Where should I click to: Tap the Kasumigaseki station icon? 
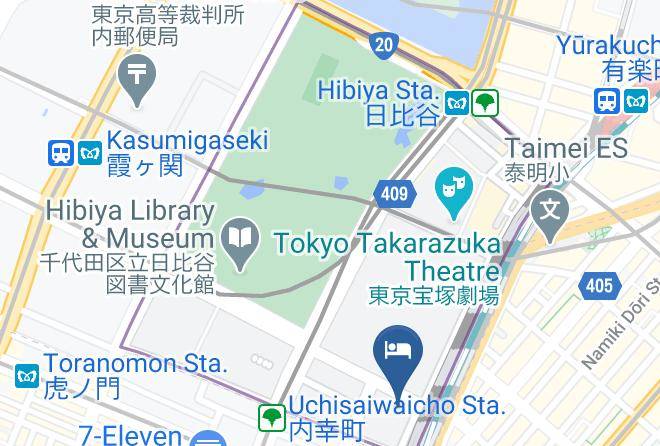(61, 153)
